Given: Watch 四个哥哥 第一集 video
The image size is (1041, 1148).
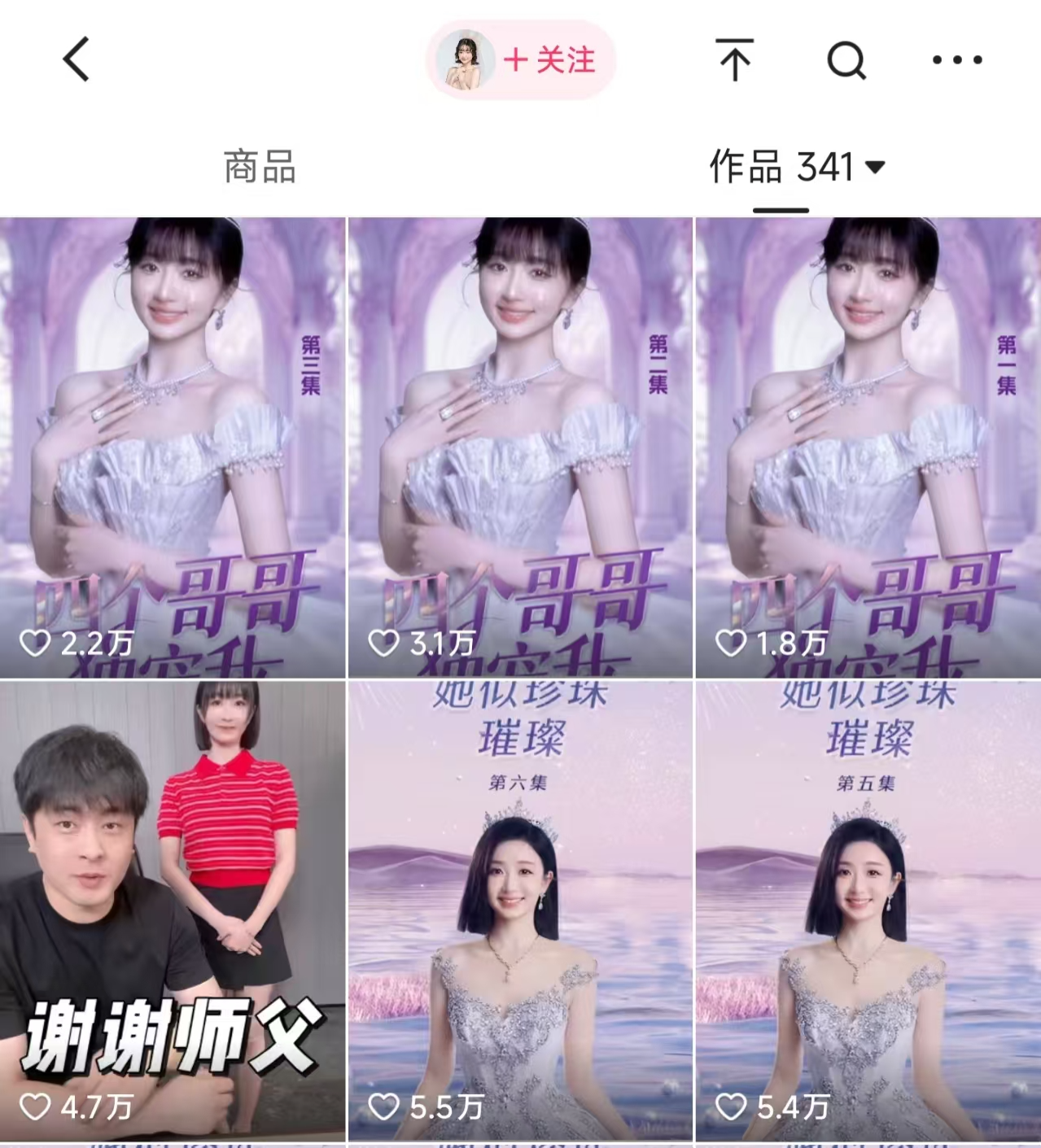Looking at the screenshot, I should (868, 447).
